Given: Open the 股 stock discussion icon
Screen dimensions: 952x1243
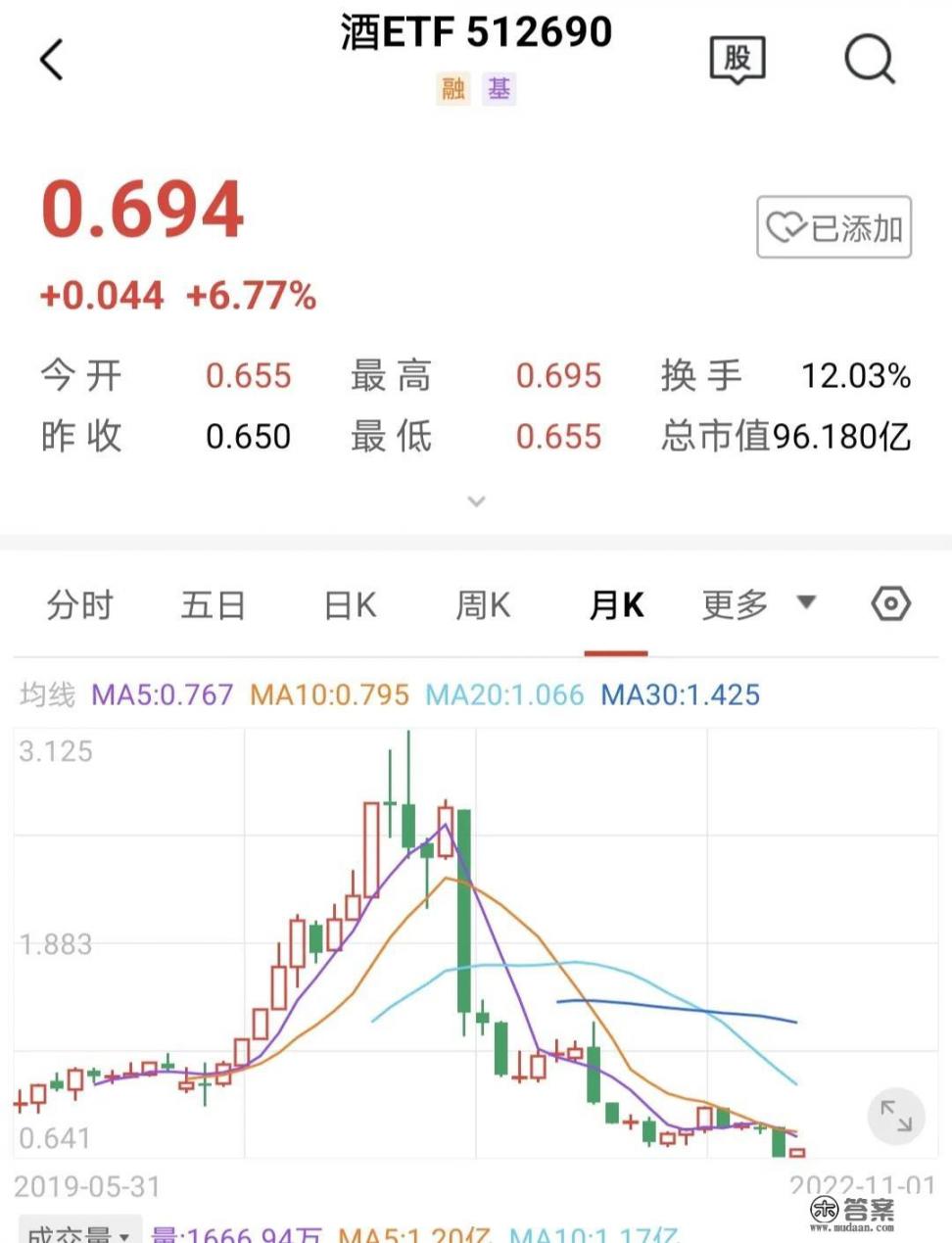Looking at the screenshot, I should (x=737, y=61).
